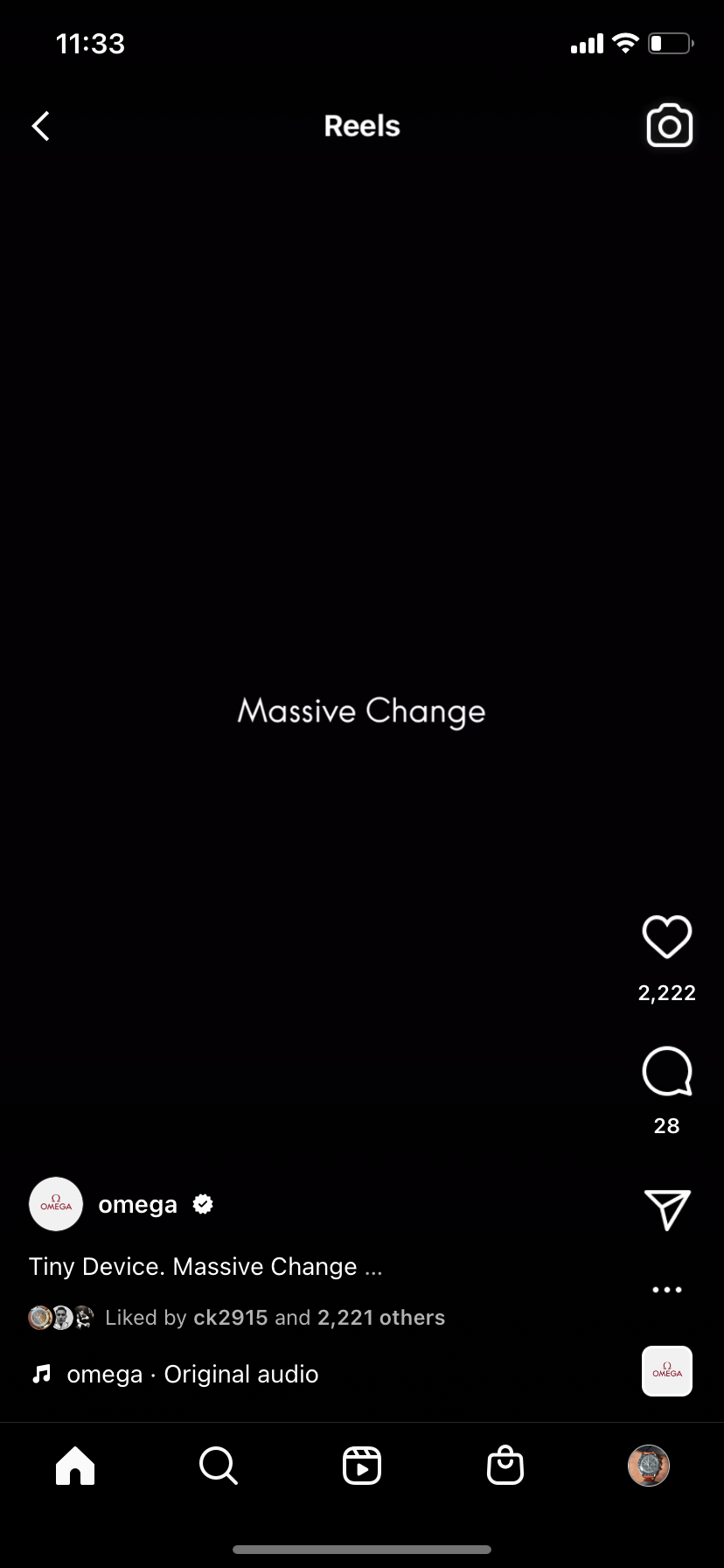
Task: Open the camera to create a reel
Action: [x=669, y=126]
